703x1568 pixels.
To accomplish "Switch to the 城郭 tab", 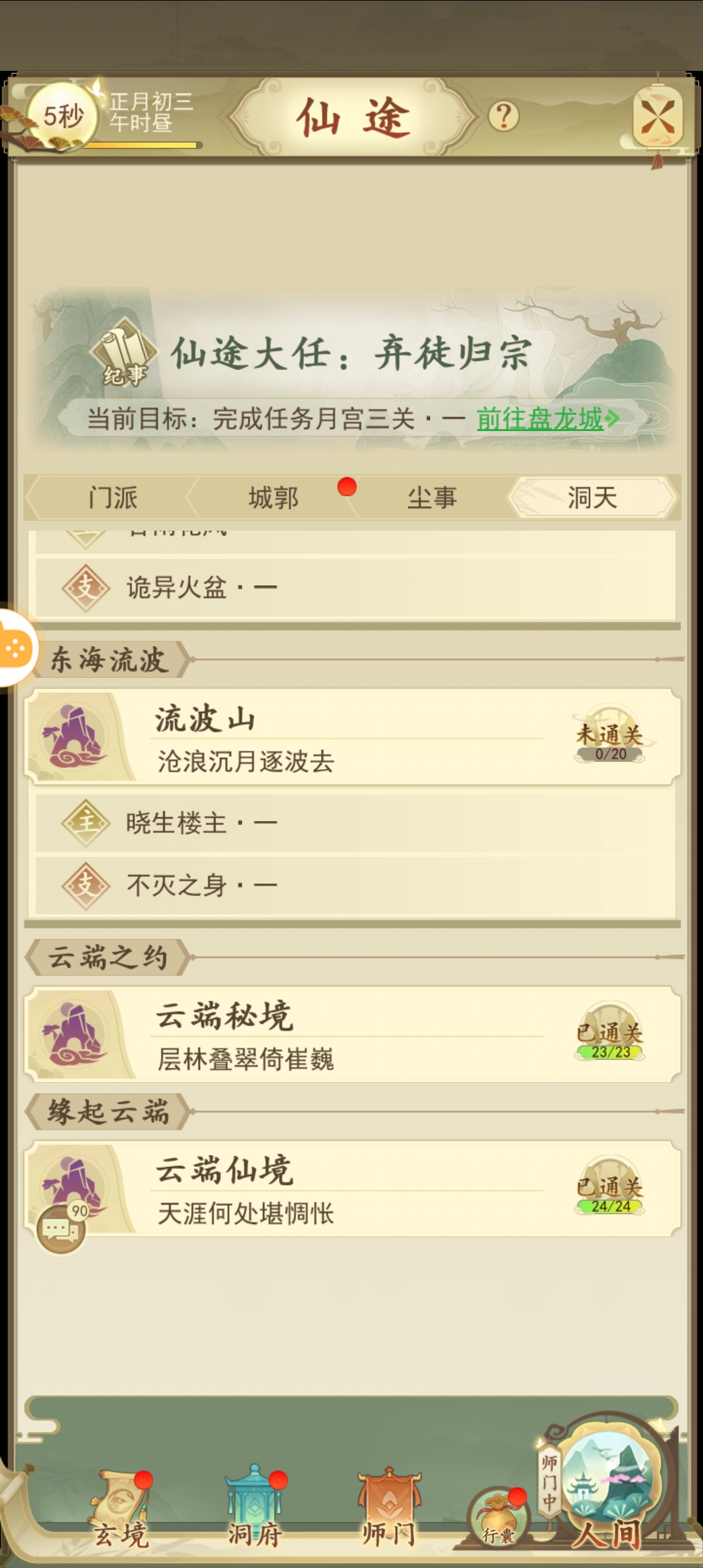I will (x=273, y=498).
